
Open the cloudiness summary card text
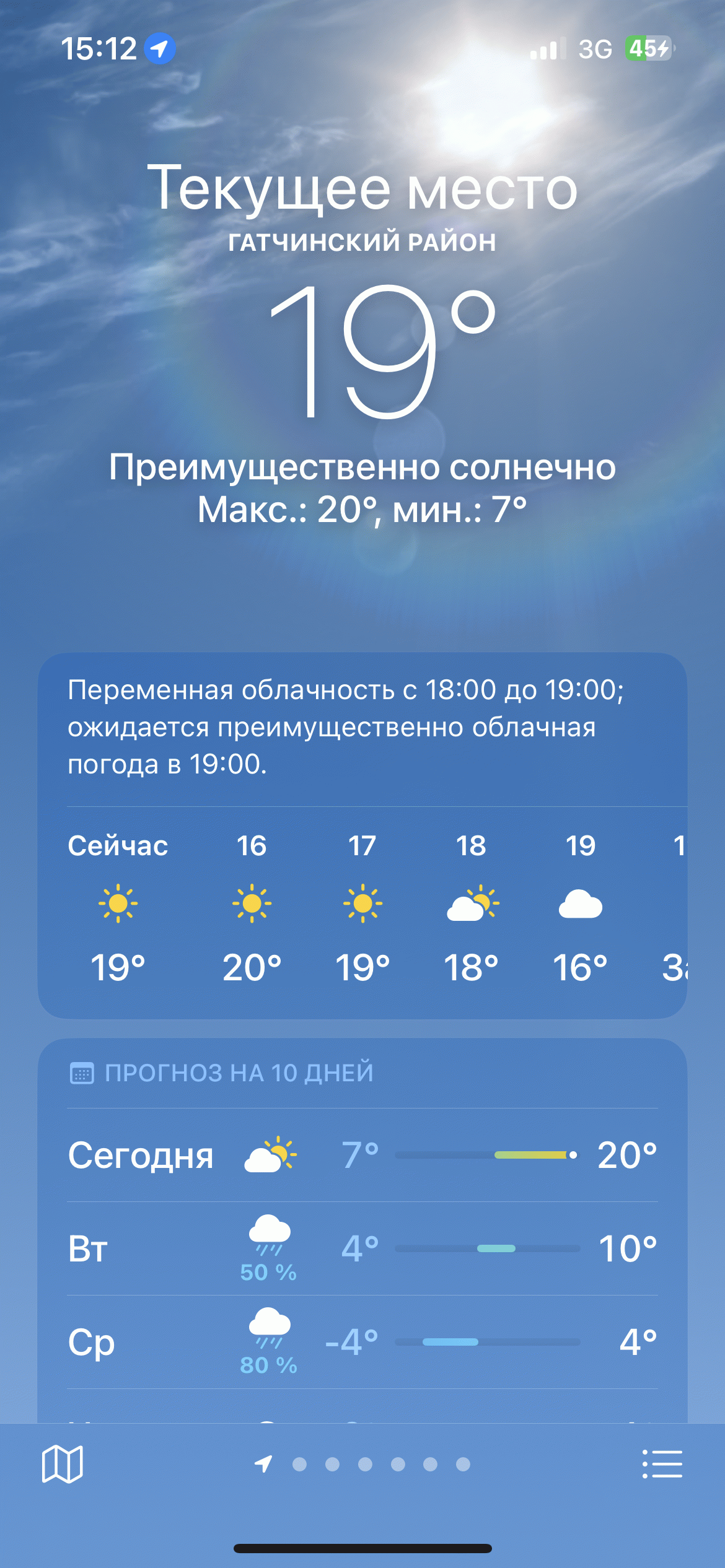pos(347,727)
